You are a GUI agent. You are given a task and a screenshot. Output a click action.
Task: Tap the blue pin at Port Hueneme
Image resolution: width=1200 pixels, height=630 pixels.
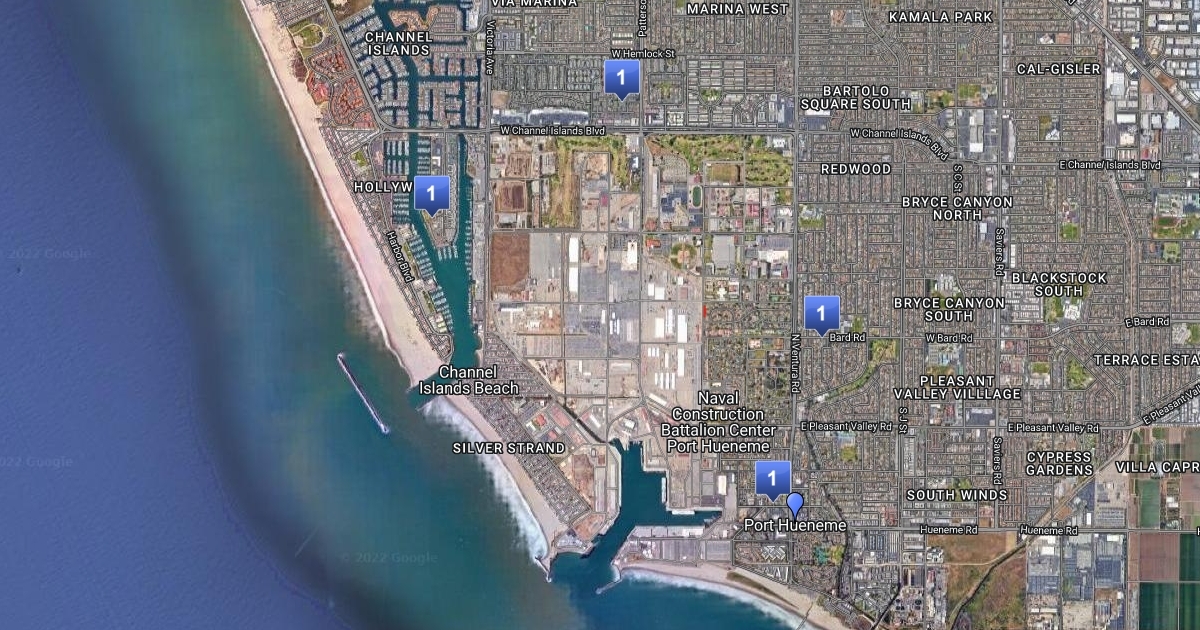point(795,503)
